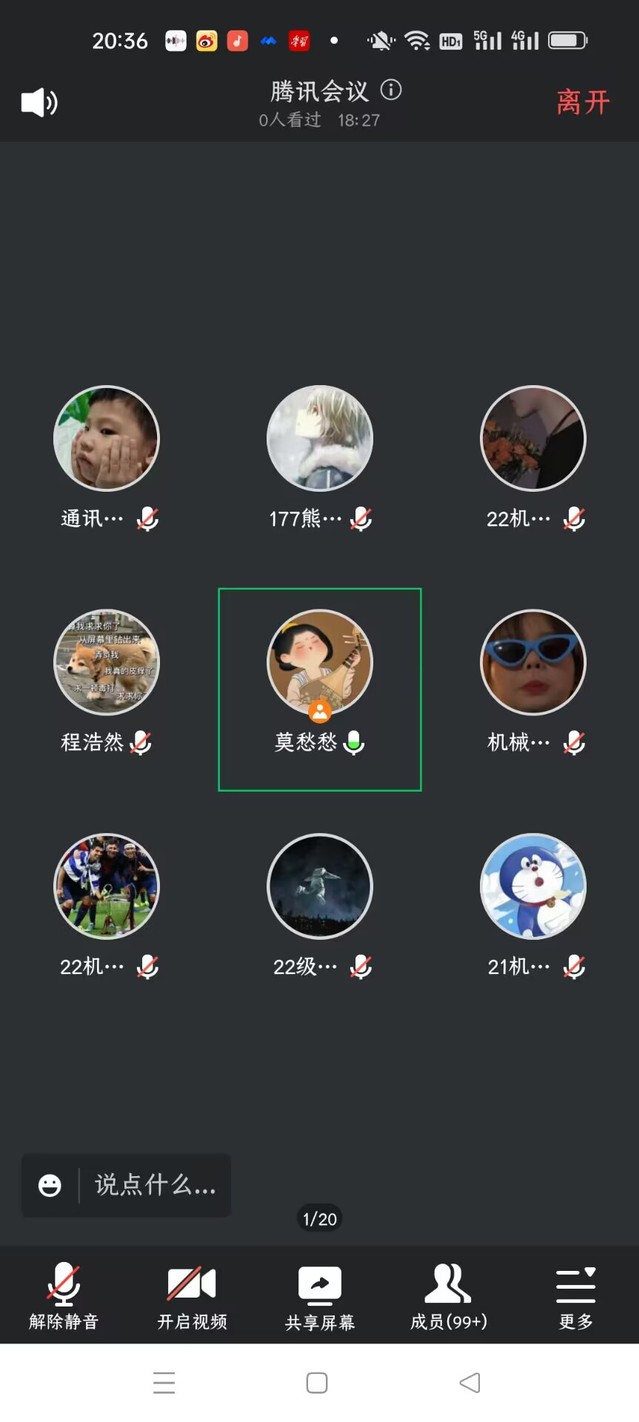Tap the 说点什么 chat input
The height and width of the screenshot is (1422, 639).
[155, 1185]
